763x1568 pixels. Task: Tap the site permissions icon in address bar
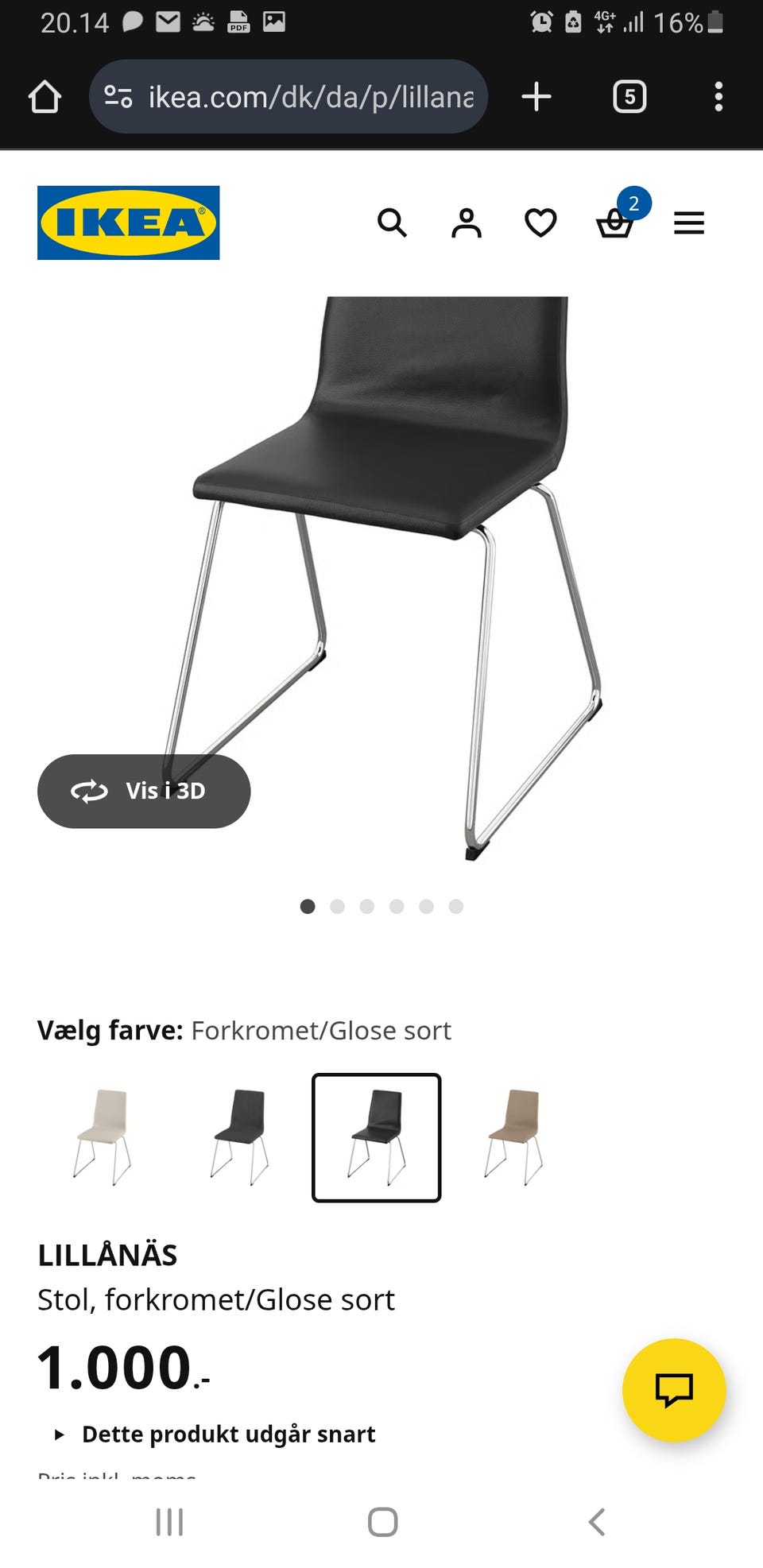(x=116, y=96)
